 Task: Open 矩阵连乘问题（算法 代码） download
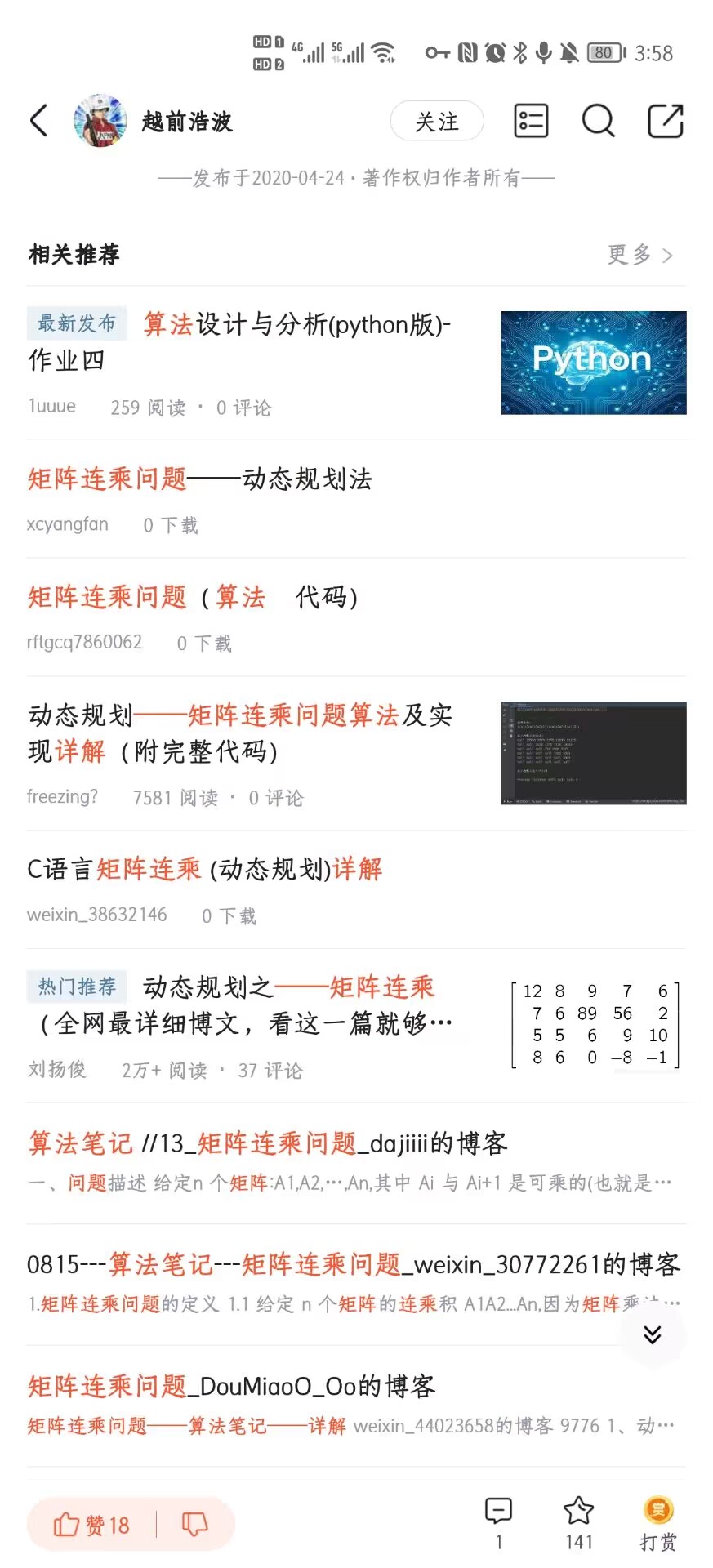(193, 597)
